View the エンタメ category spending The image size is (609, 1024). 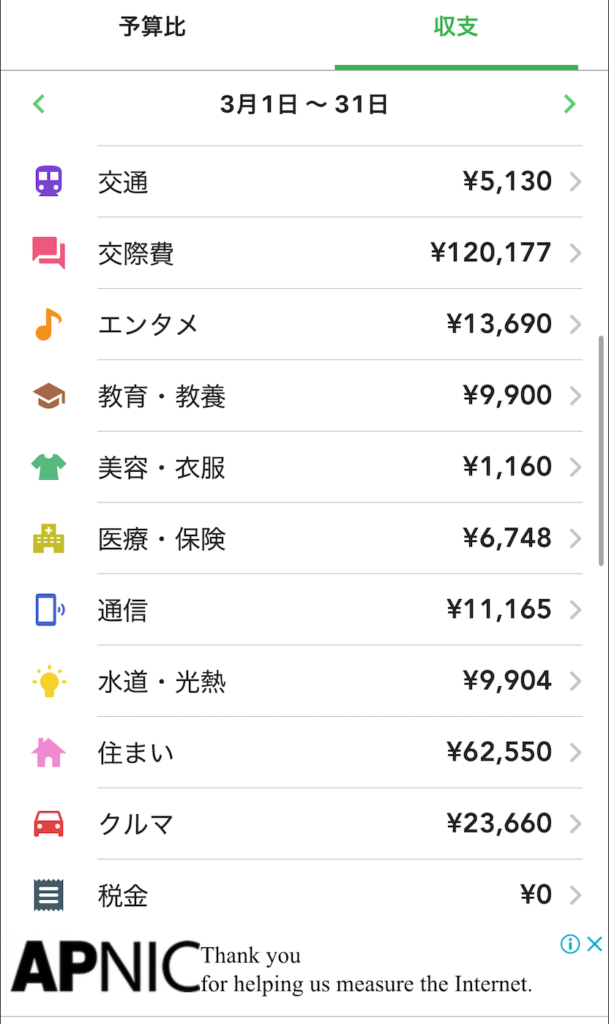pyautogui.click(x=304, y=324)
